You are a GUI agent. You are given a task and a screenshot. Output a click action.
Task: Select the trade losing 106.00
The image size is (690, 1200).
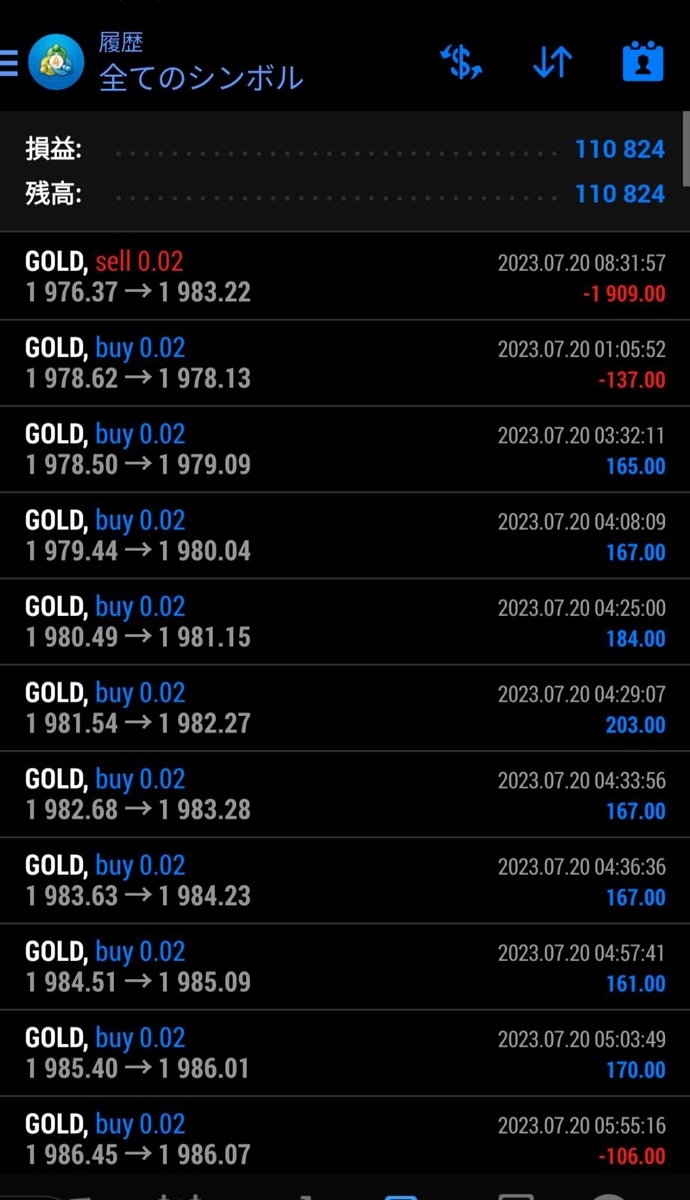click(345, 1137)
